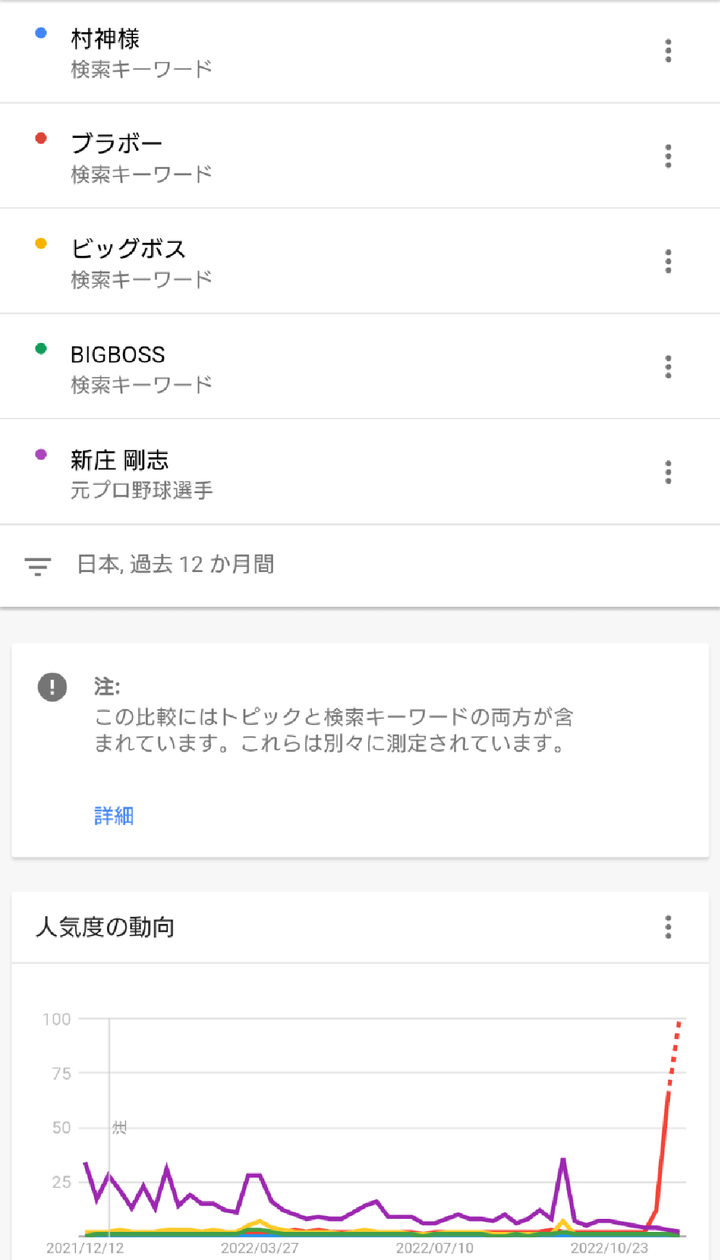Screen dimensions: 720x1260
Task: Open the 詳細 link in the note
Action: coord(114,816)
